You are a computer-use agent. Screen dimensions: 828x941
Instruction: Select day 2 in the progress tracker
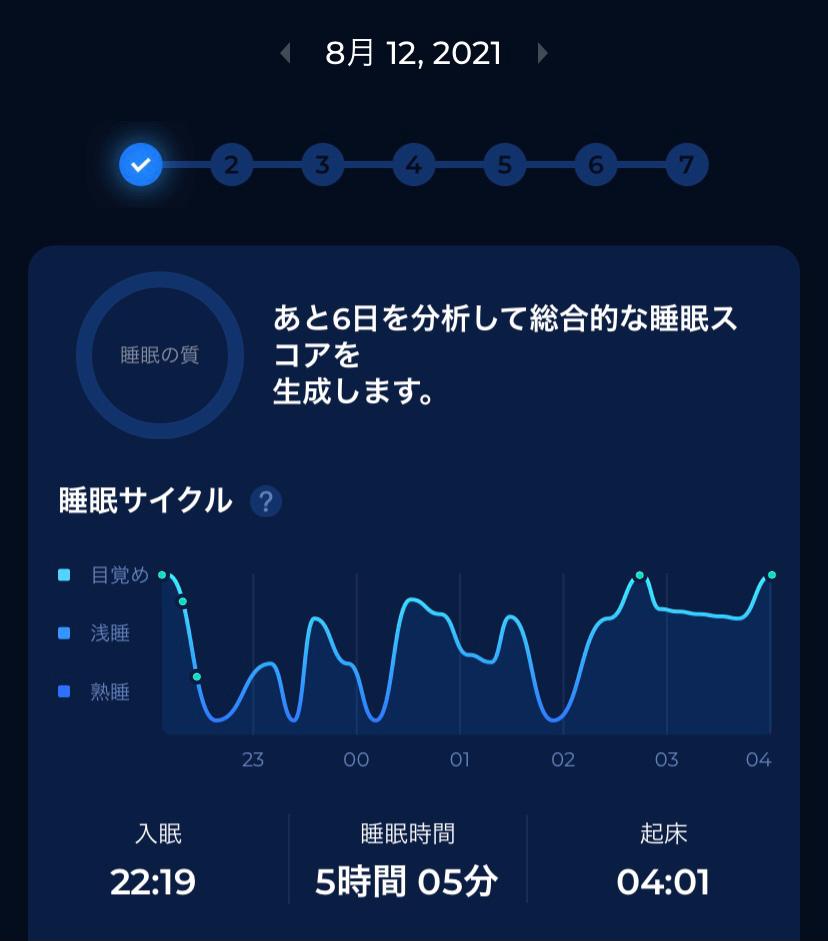232,165
